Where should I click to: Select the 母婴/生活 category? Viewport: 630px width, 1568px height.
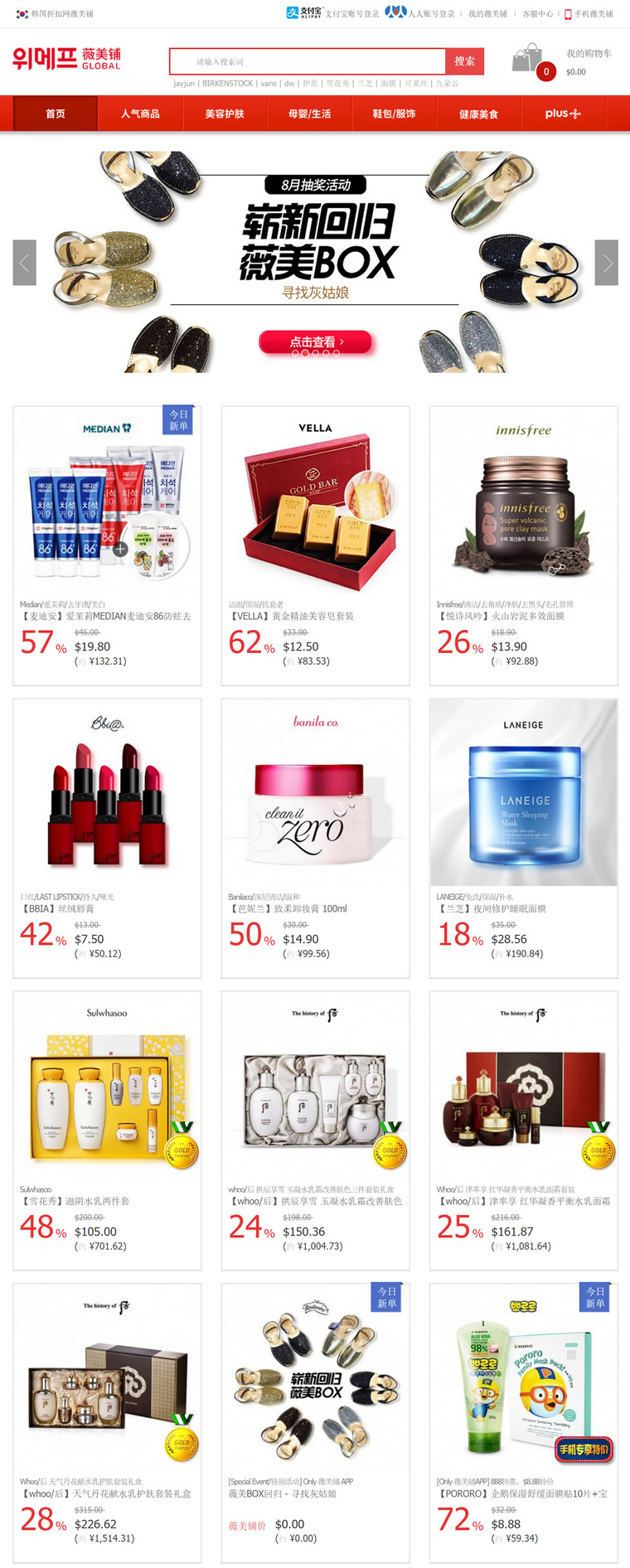coord(309,114)
